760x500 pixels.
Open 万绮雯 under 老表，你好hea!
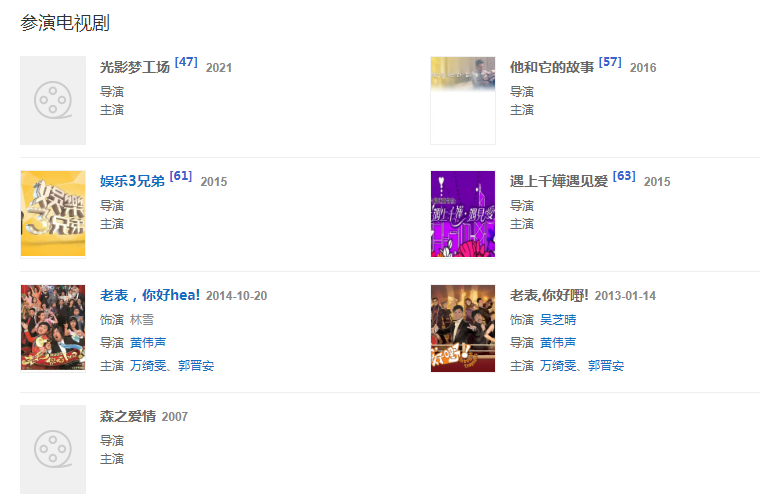[x=148, y=365]
